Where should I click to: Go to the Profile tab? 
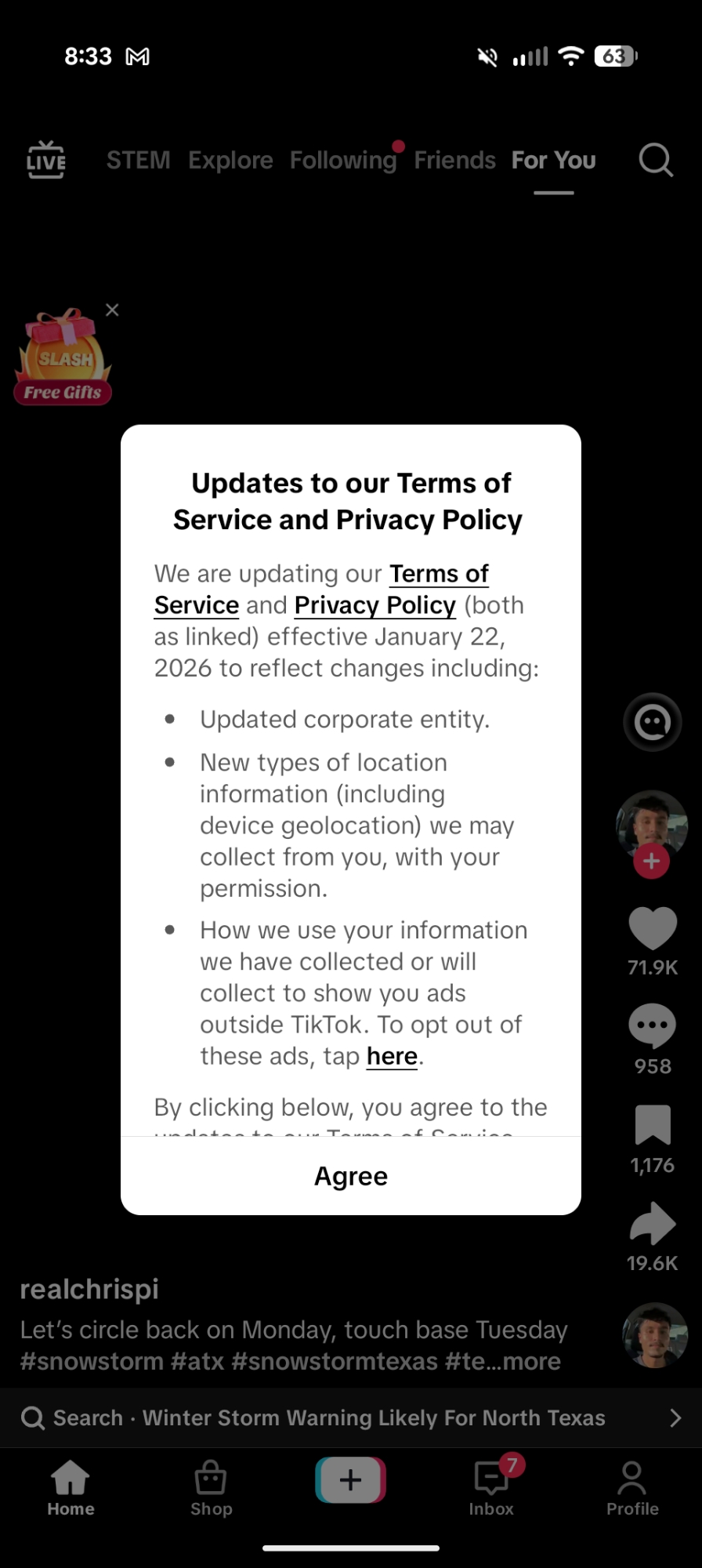[x=631, y=1488]
